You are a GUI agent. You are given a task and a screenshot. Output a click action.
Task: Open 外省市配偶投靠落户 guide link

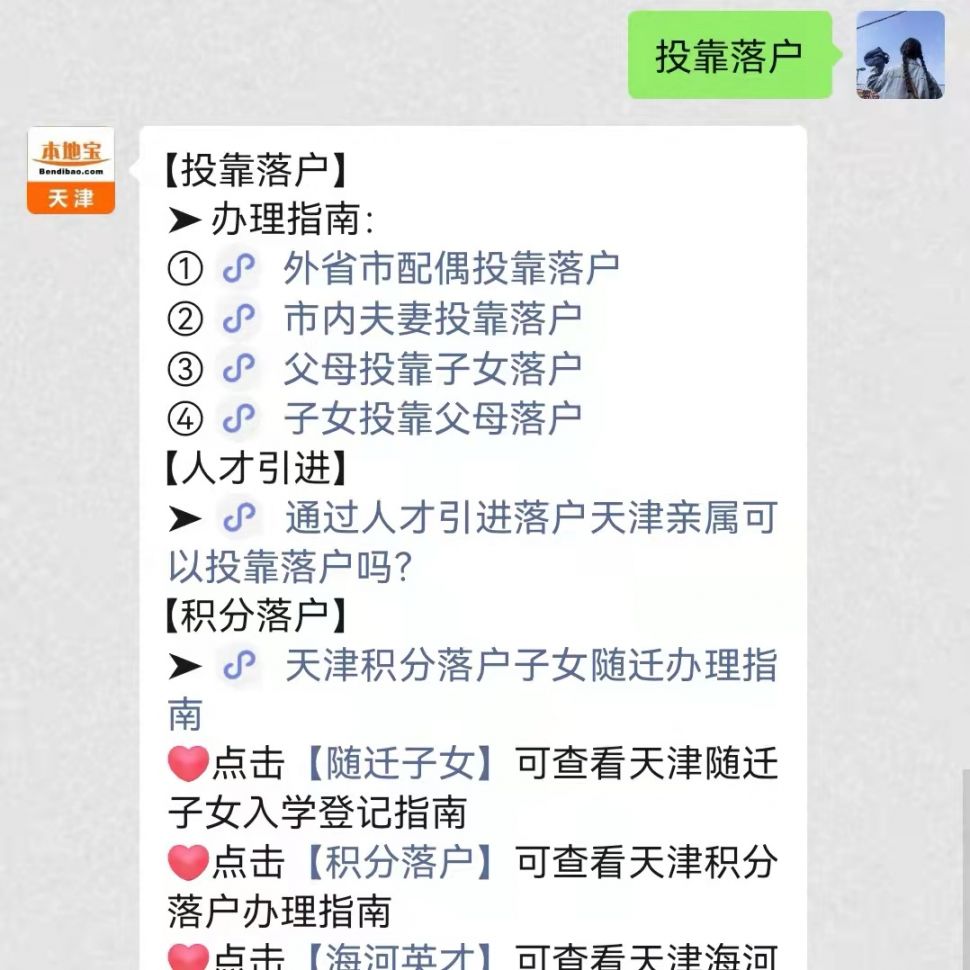[450, 268]
